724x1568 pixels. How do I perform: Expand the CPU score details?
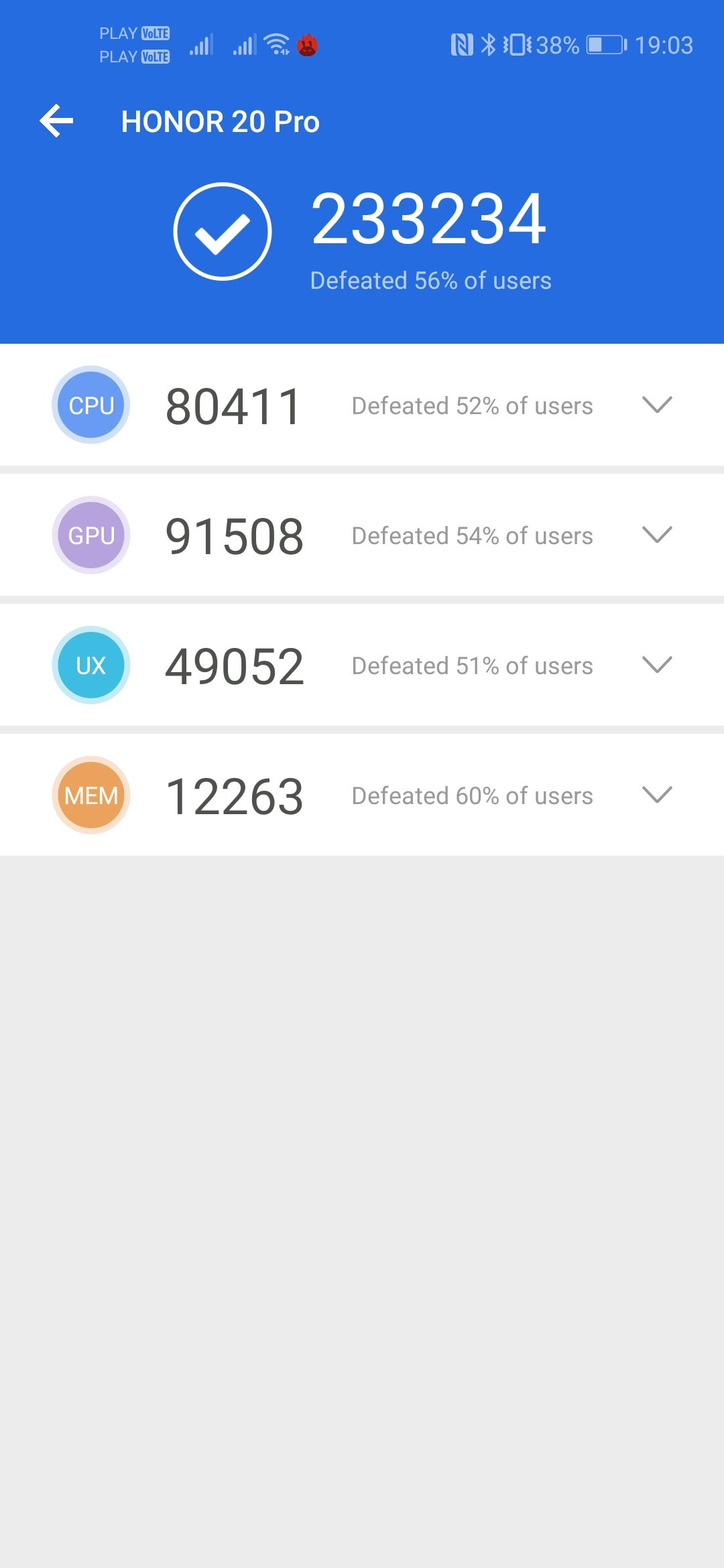pos(656,405)
